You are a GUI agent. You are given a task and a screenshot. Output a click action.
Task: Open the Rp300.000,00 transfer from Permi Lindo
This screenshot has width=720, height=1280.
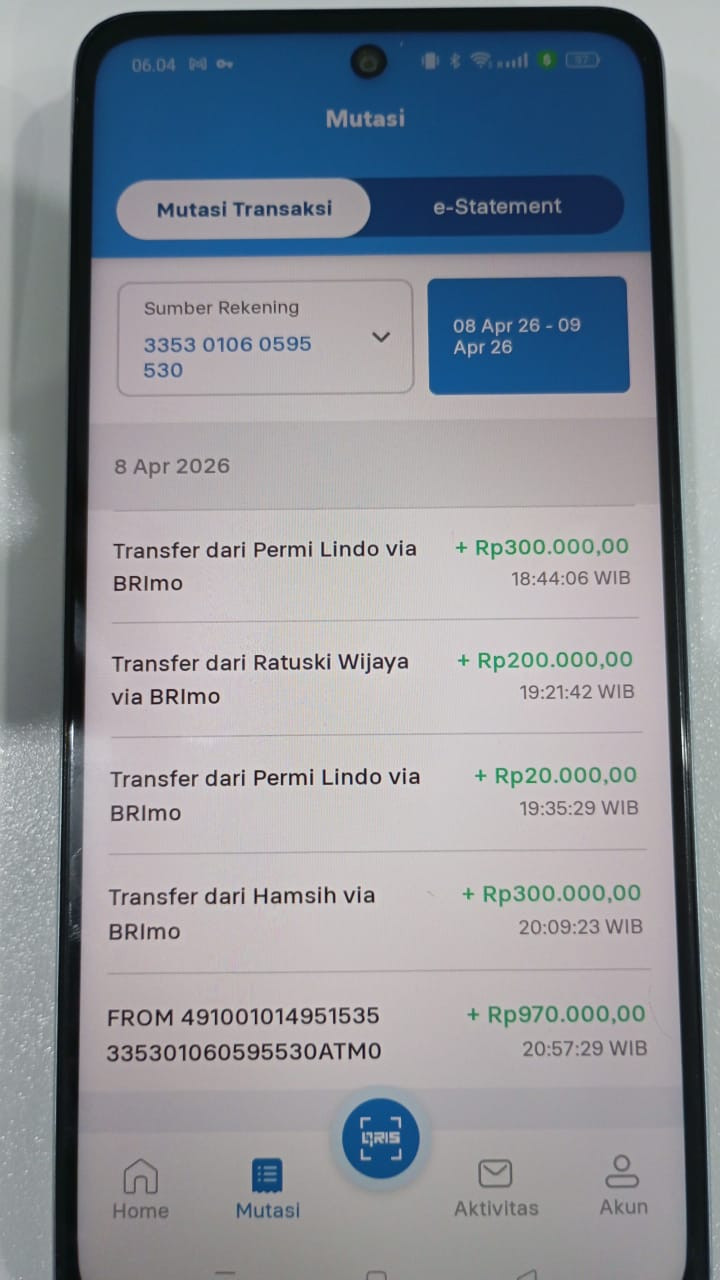372,565
